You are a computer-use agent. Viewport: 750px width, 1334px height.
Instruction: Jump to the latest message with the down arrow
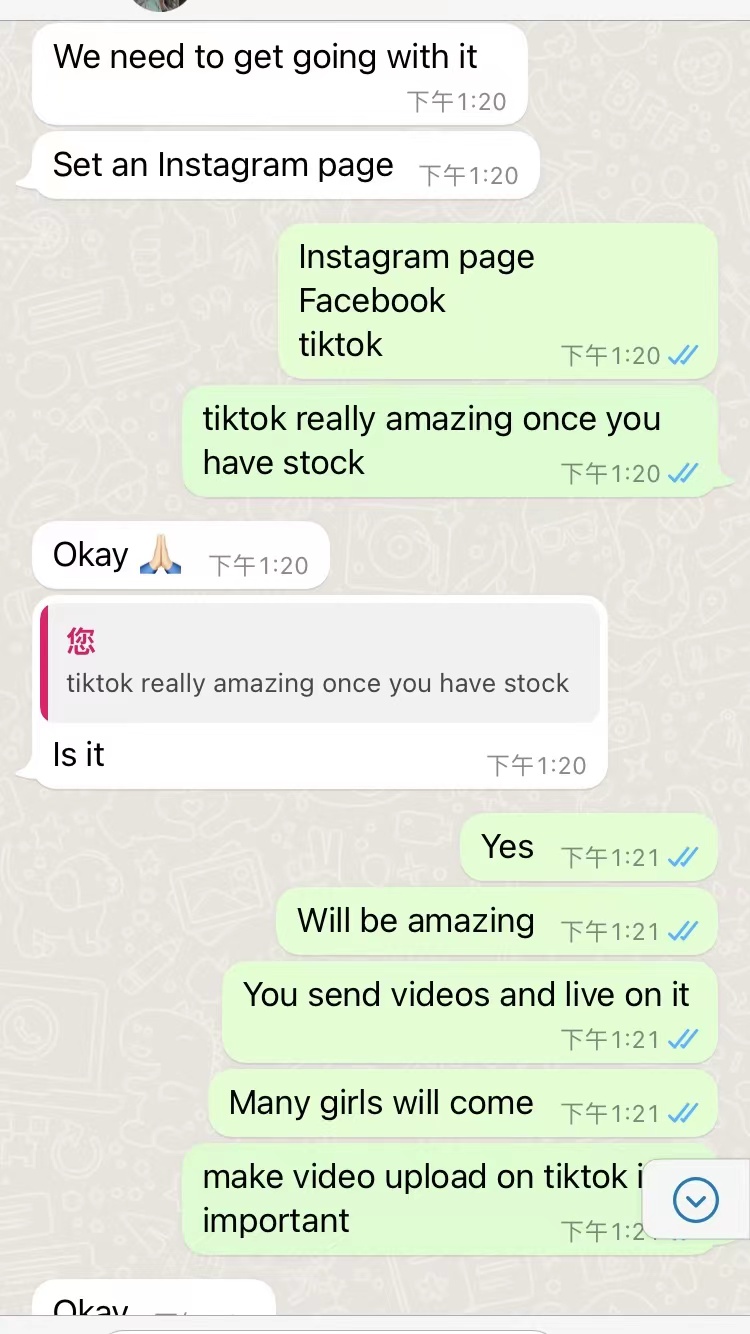click(695, 1200)
